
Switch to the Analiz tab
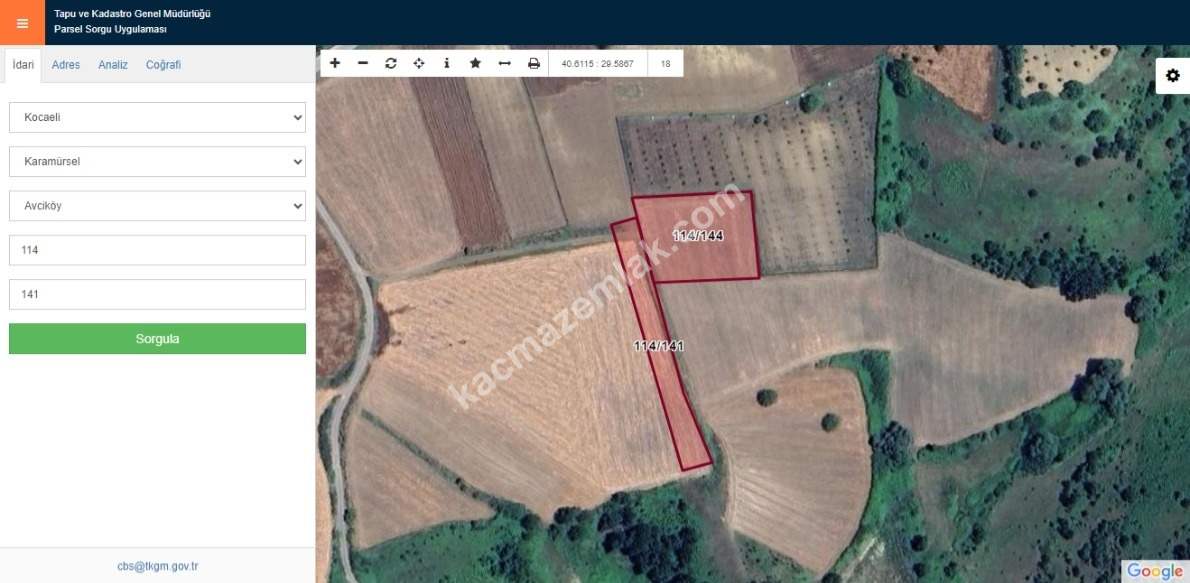click(113, 65)
